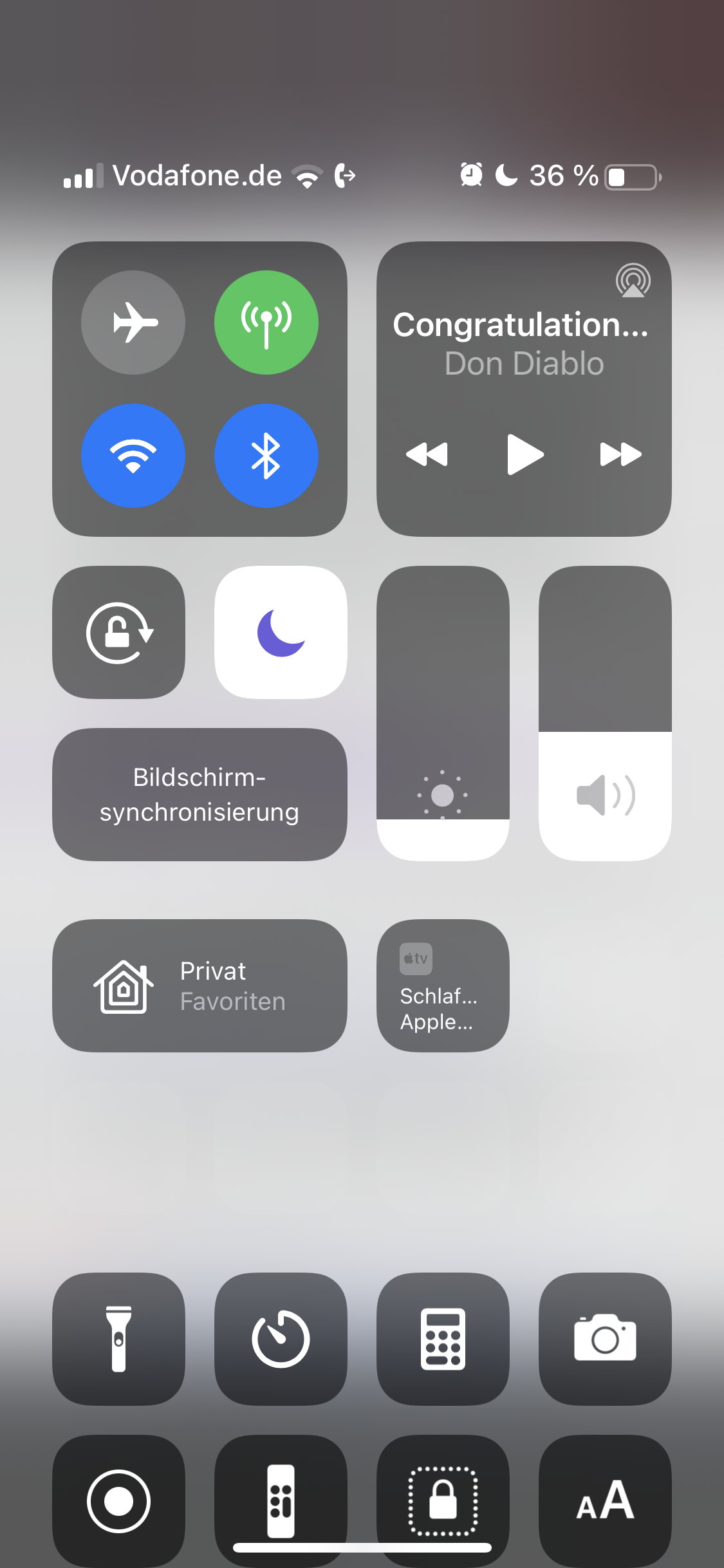Open the Schlaf... Apple TV tile
This screenshot has width=724, height=1568.
(x=443, y=986)
